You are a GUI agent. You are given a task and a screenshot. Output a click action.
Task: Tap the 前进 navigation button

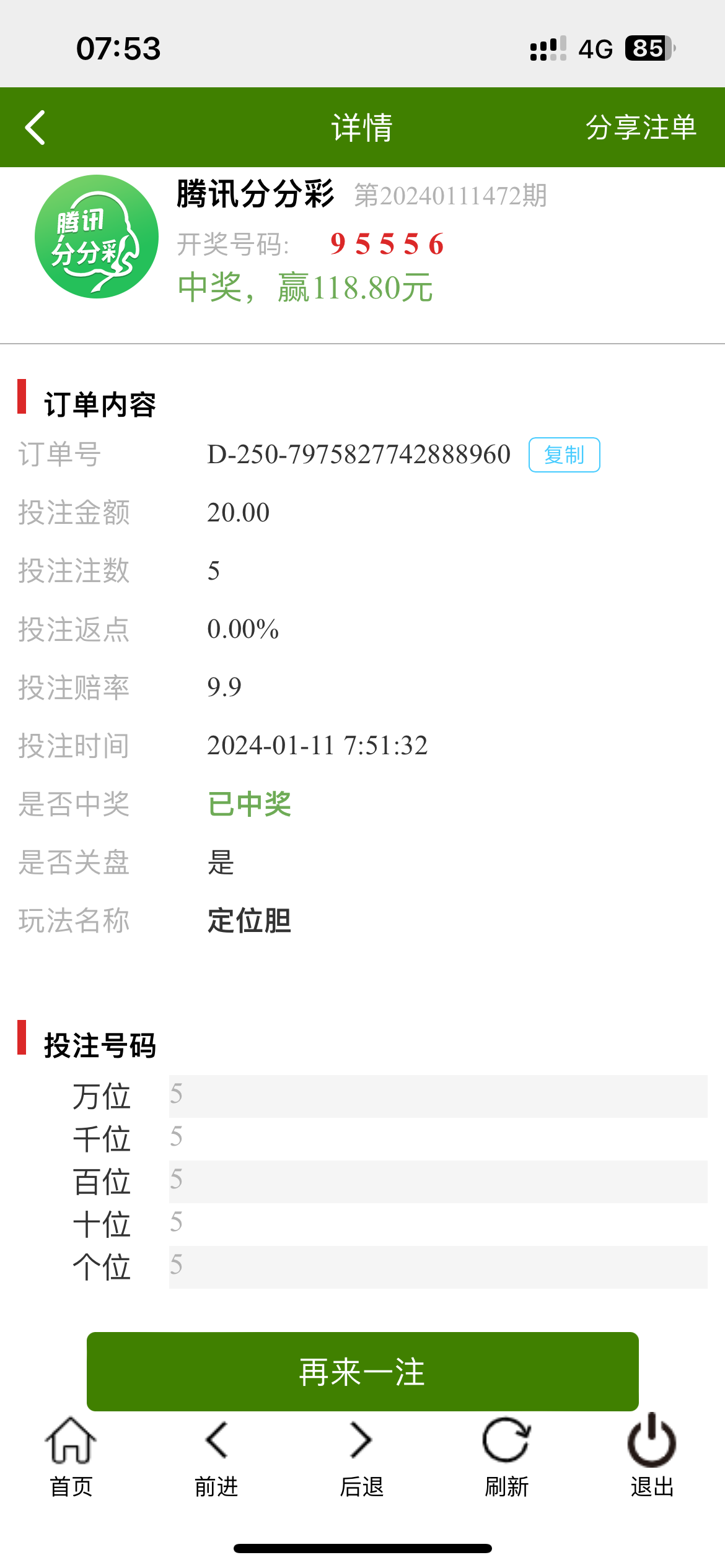coord(216,1455)
